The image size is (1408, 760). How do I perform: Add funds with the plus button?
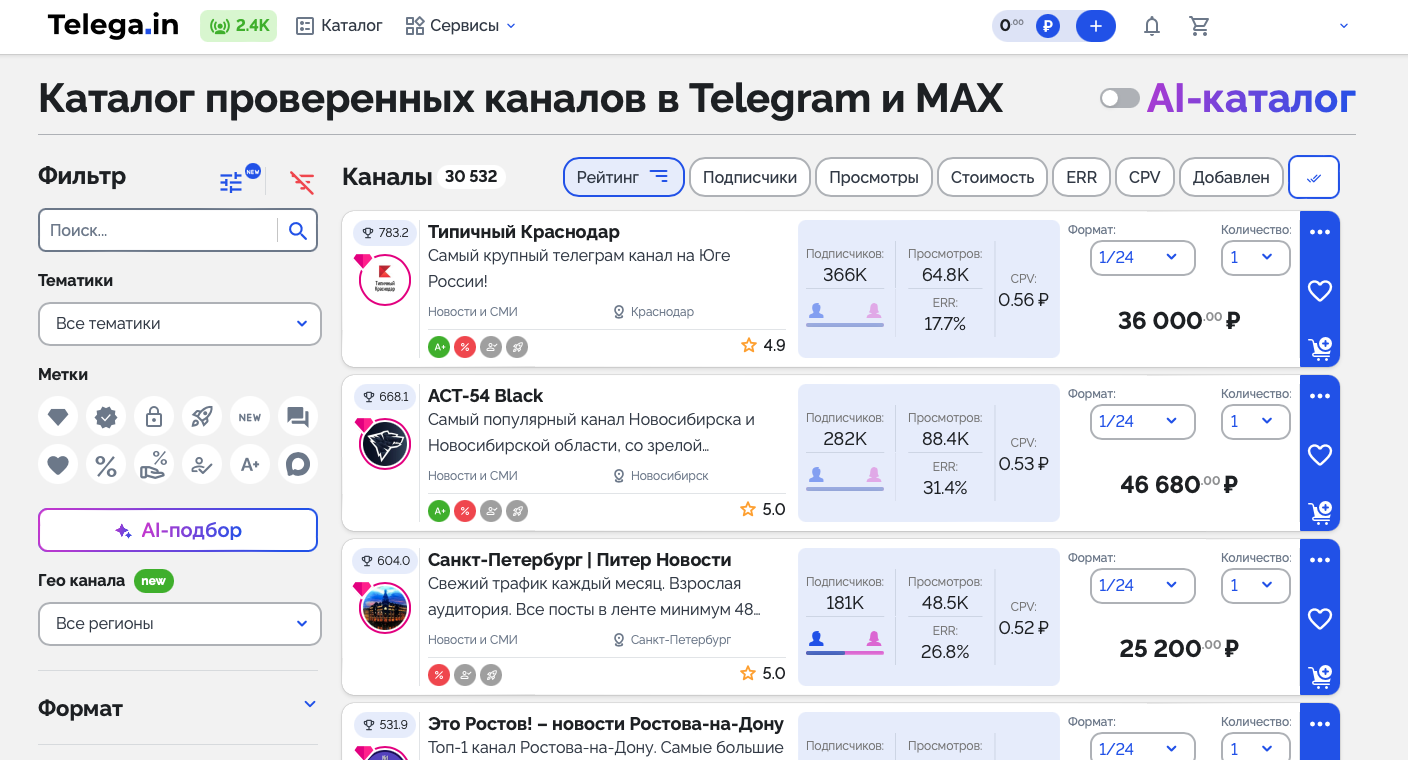click(1096, 27)
